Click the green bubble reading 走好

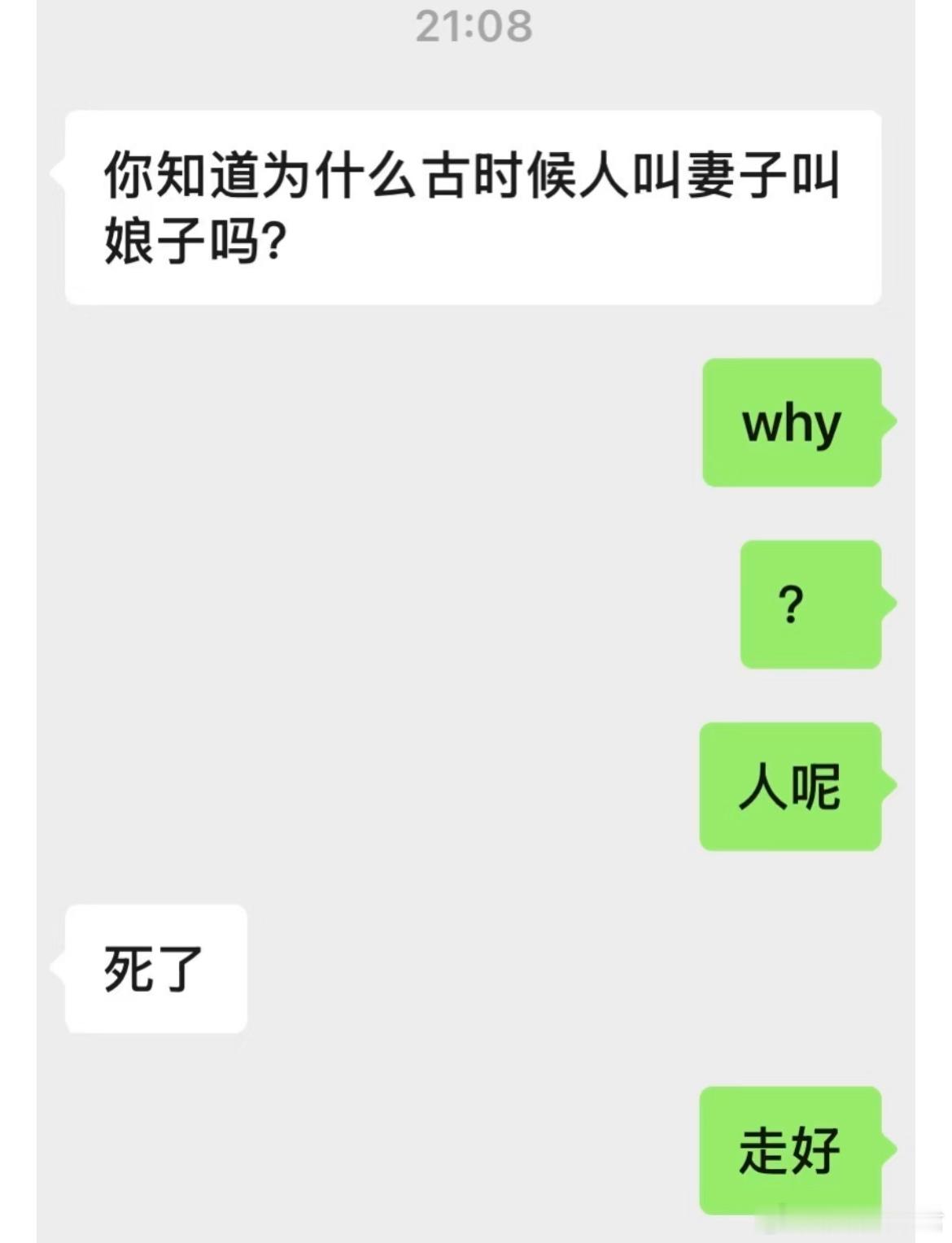(789, 1151)
